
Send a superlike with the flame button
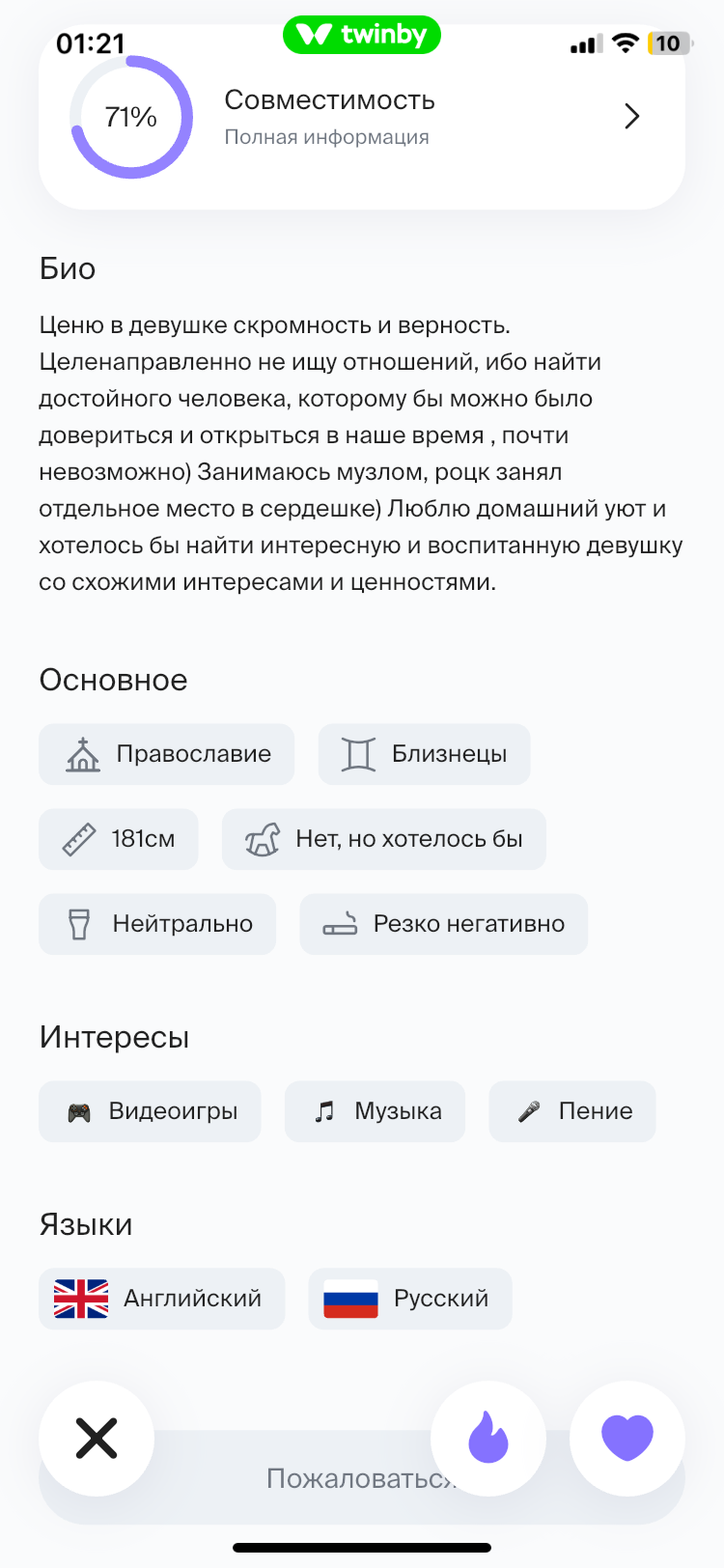coord(488,1439)
